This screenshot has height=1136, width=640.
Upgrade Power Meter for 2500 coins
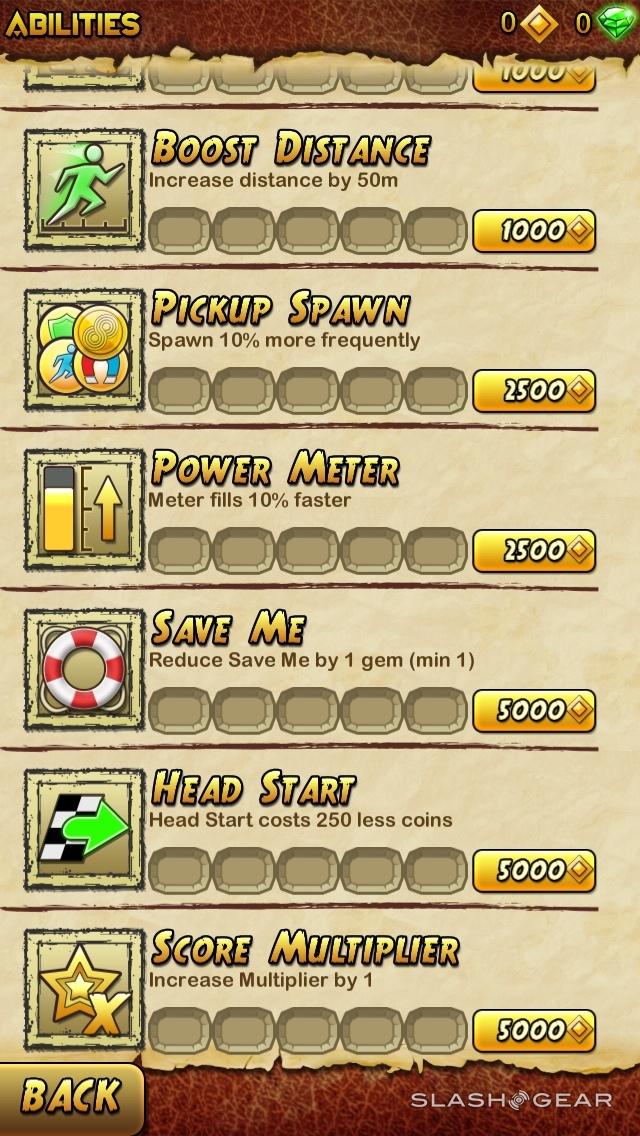pyautogui.click(x=534, y=551)
